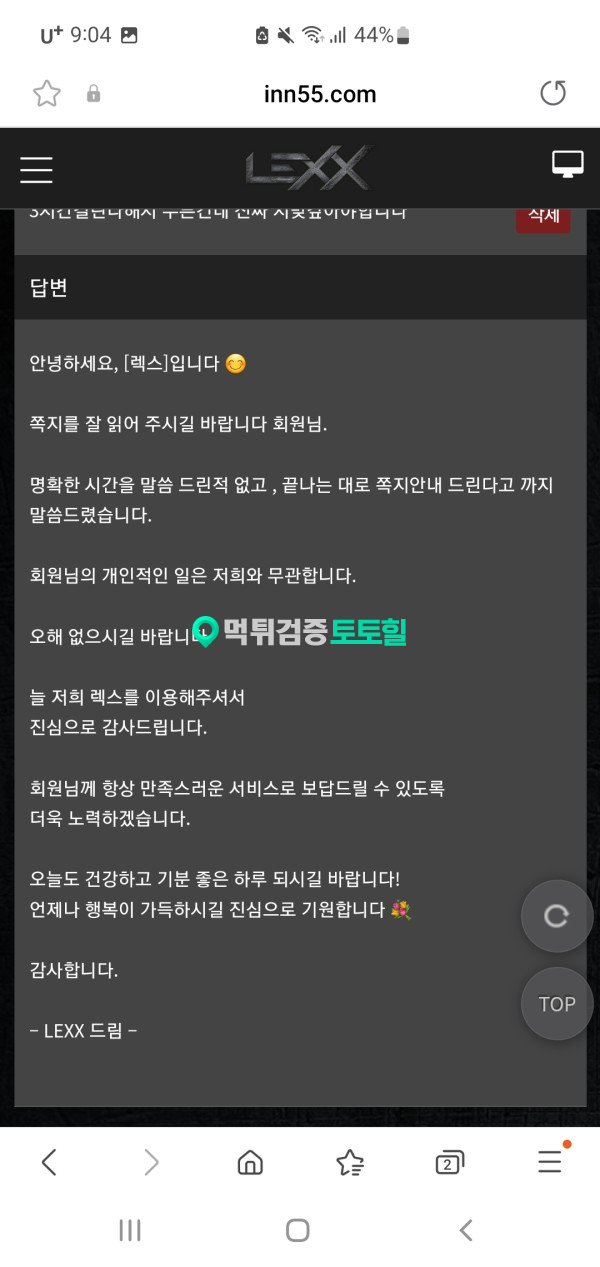Tap the red 삭제 delete button
This screenshot has width=600, height=1267.
tap(543, 216)
